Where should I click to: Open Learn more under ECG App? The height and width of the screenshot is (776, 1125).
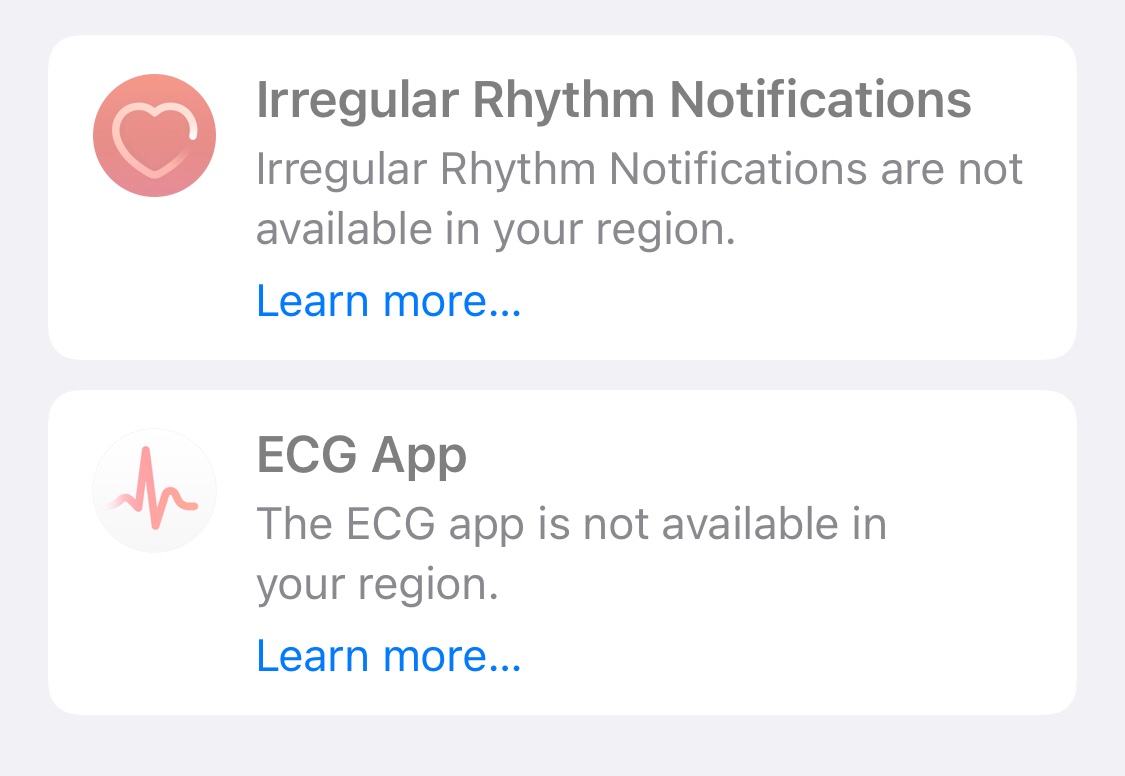(x=388, y=656)
